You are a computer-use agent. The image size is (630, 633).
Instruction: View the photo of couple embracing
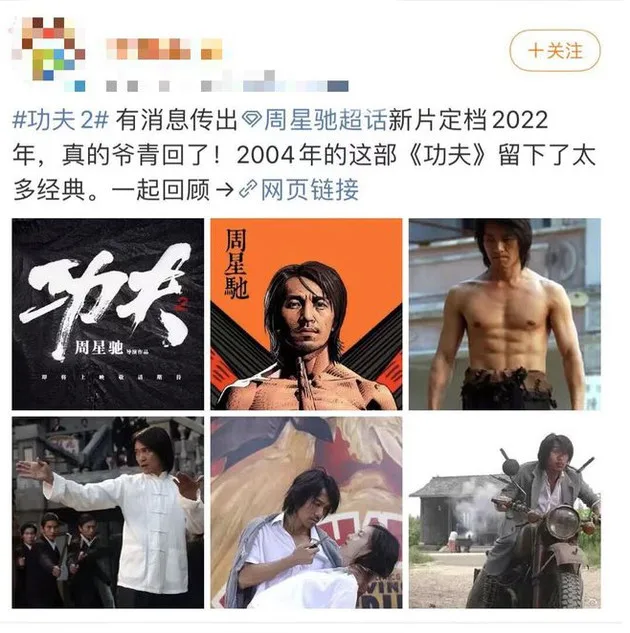(306, 513)
